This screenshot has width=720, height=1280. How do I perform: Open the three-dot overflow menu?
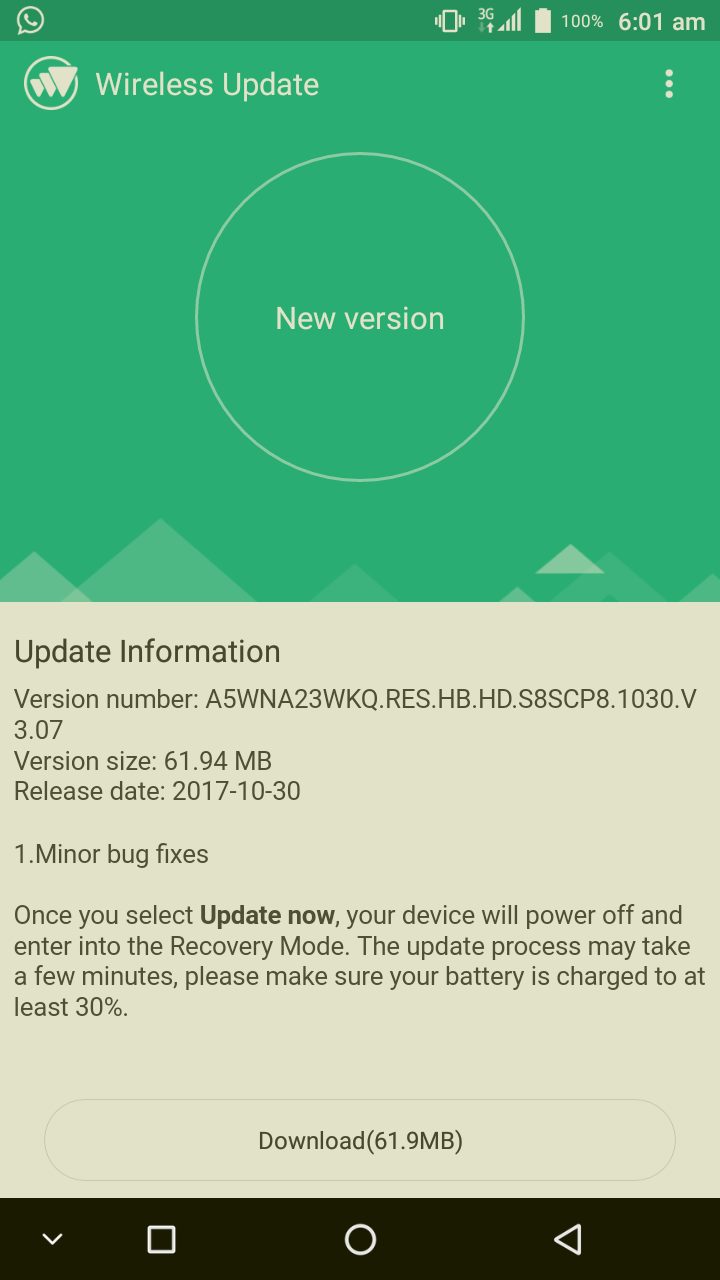[669, 84]
